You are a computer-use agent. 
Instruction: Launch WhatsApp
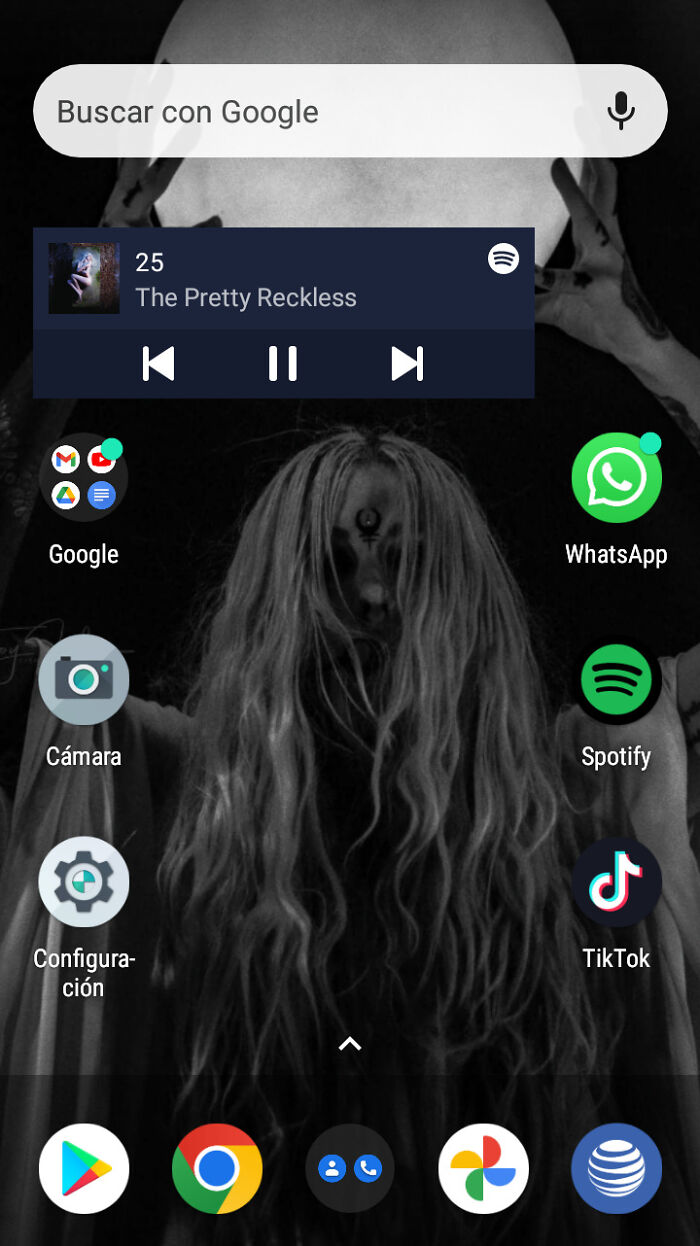click(x=616, y=477)
